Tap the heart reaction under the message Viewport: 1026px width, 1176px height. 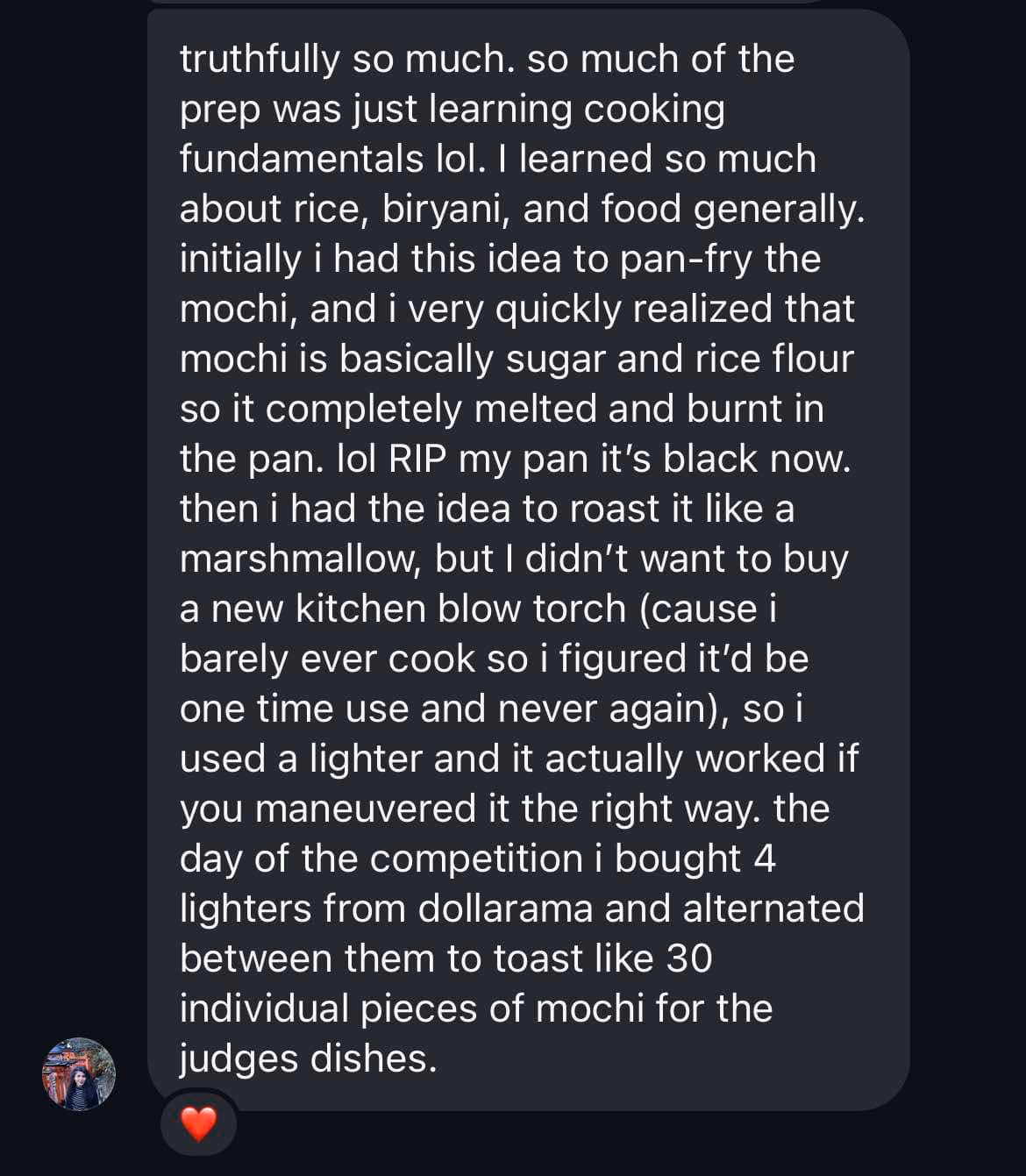(198, 1123)
